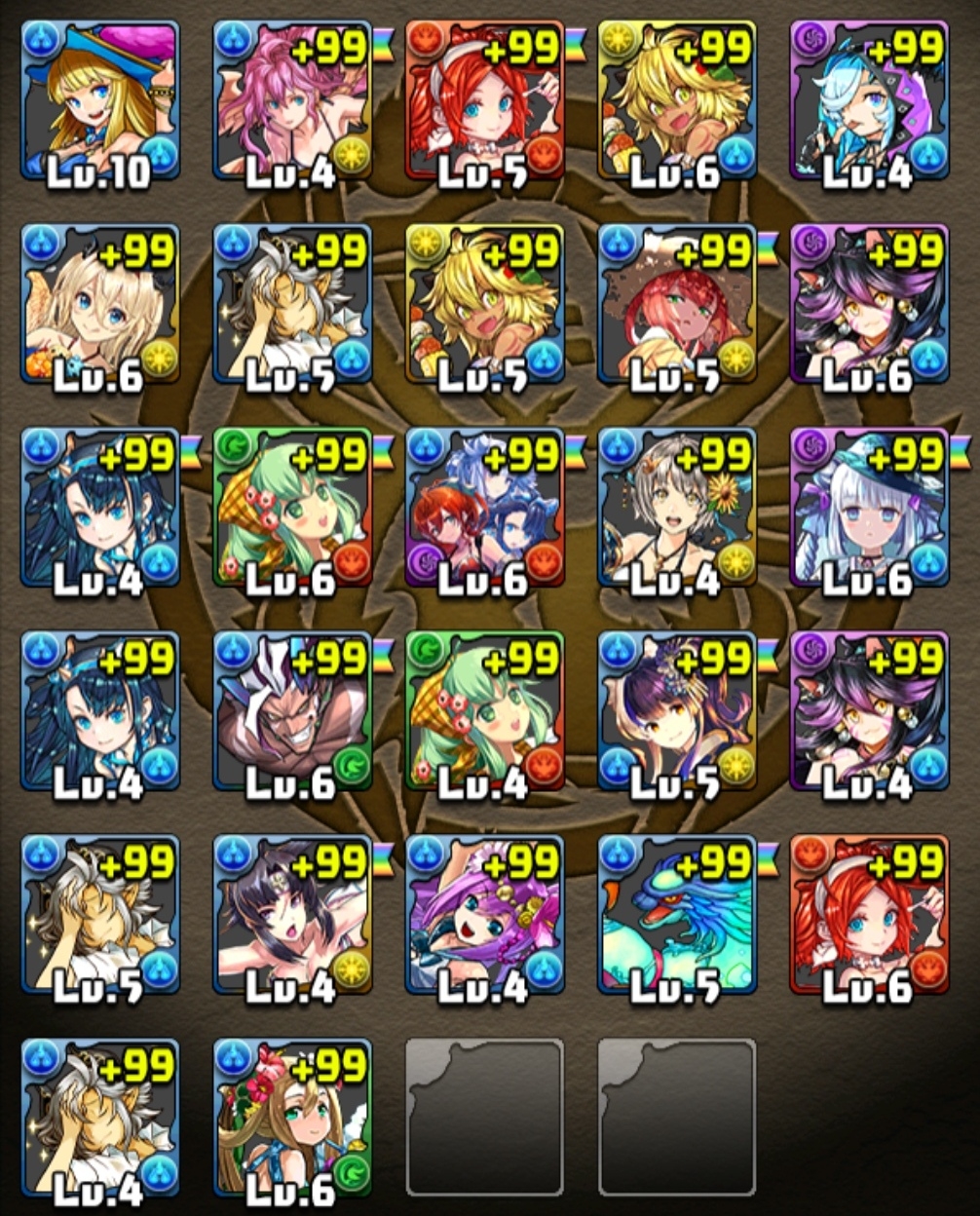This screenshot has height=1216, width=980.
Task: Choose the light-blue-haired girl in the purple frame
Action: click(x=869, y=100)
